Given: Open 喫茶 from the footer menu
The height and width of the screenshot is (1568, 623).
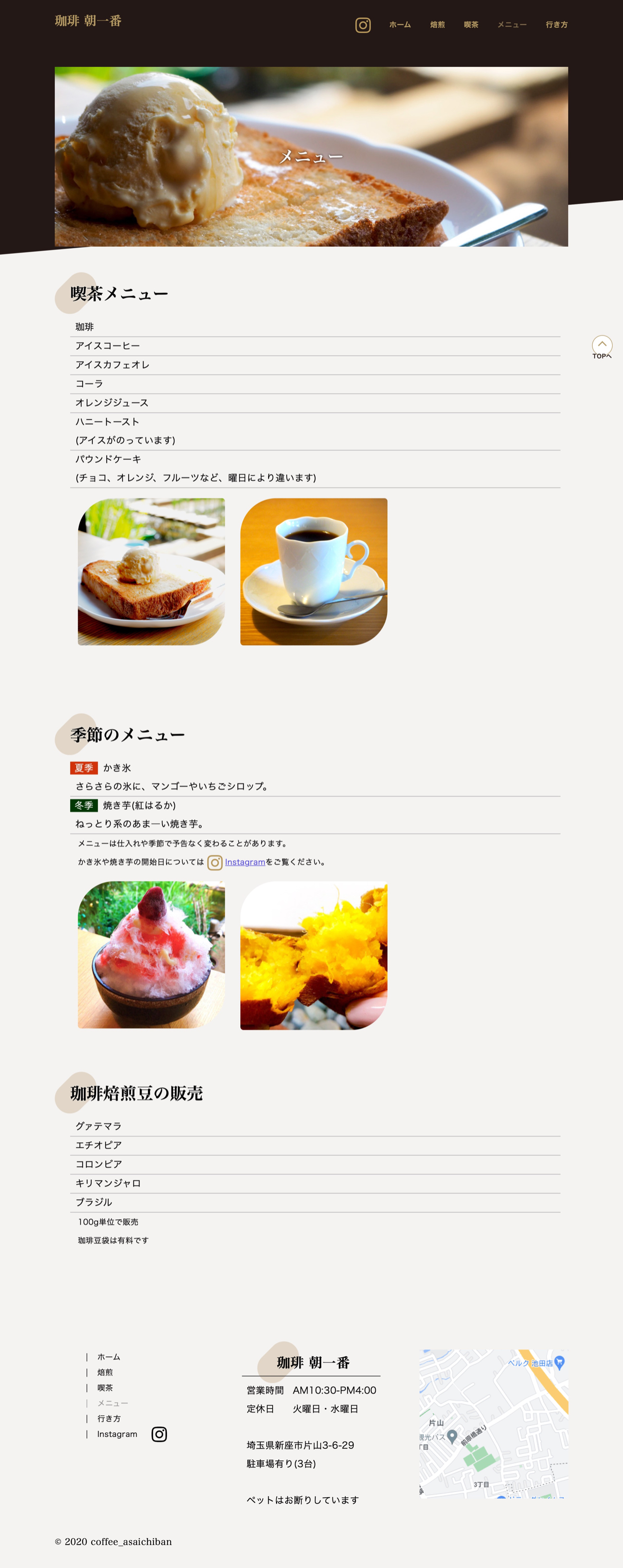Looking at the screenshot, I should pyautogui.click(x=105, y=1387).
